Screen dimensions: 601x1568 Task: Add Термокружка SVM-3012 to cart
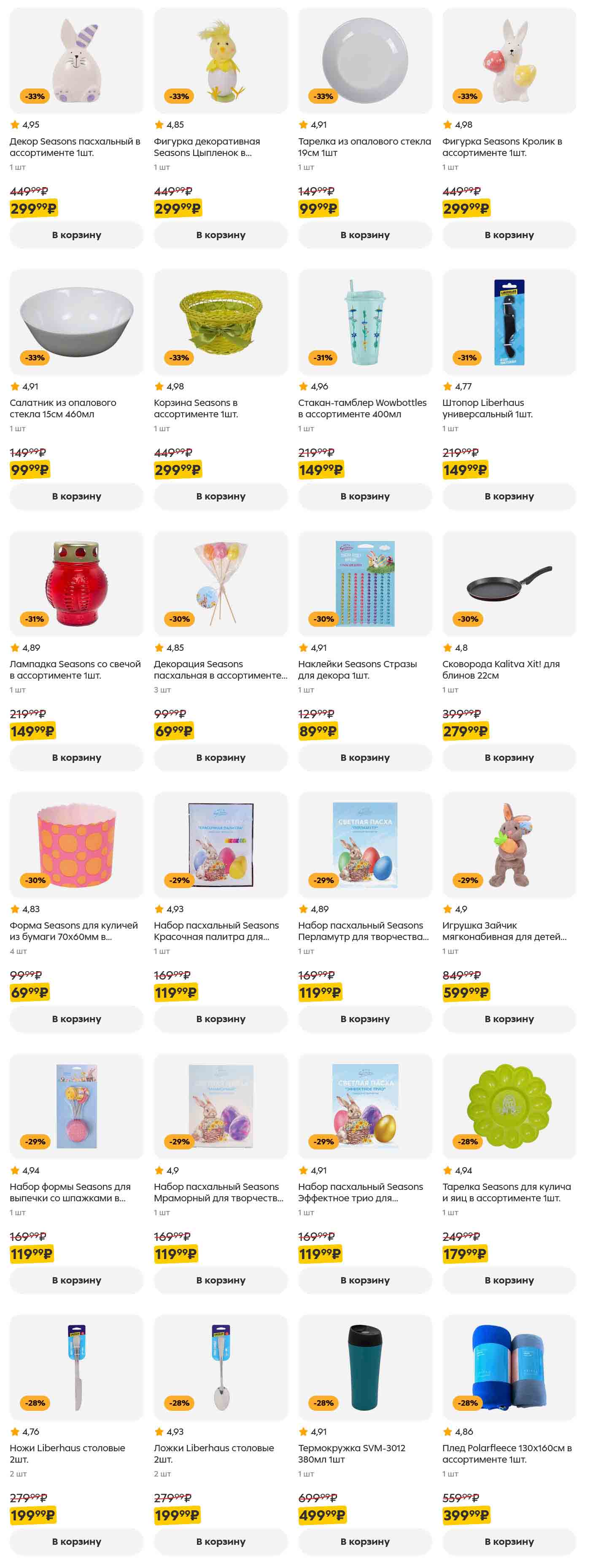365,1541
